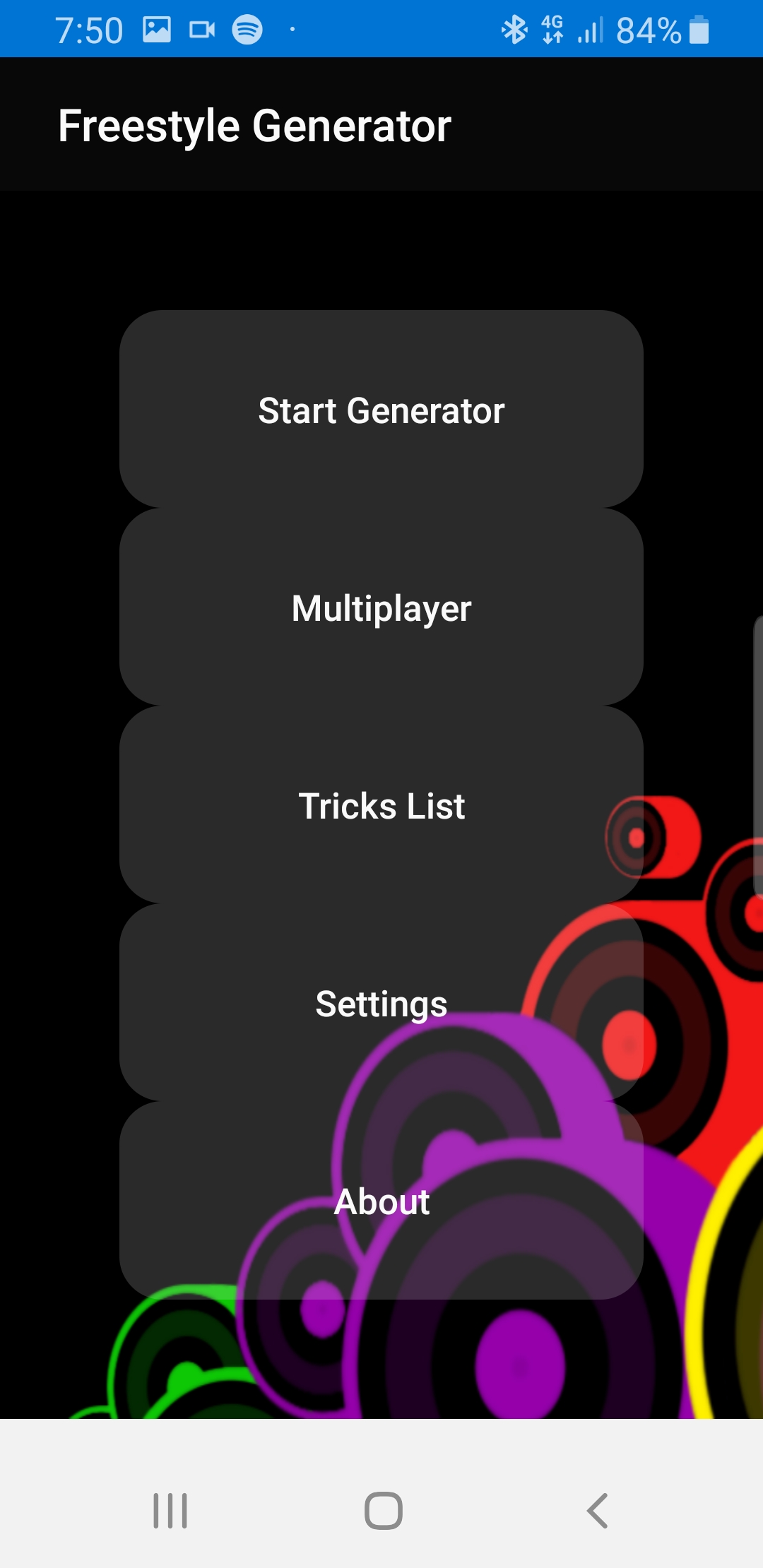This screenshot has width=763, height=1568.
Task: Tap the Start Generator button
Action: pos(381,410)
